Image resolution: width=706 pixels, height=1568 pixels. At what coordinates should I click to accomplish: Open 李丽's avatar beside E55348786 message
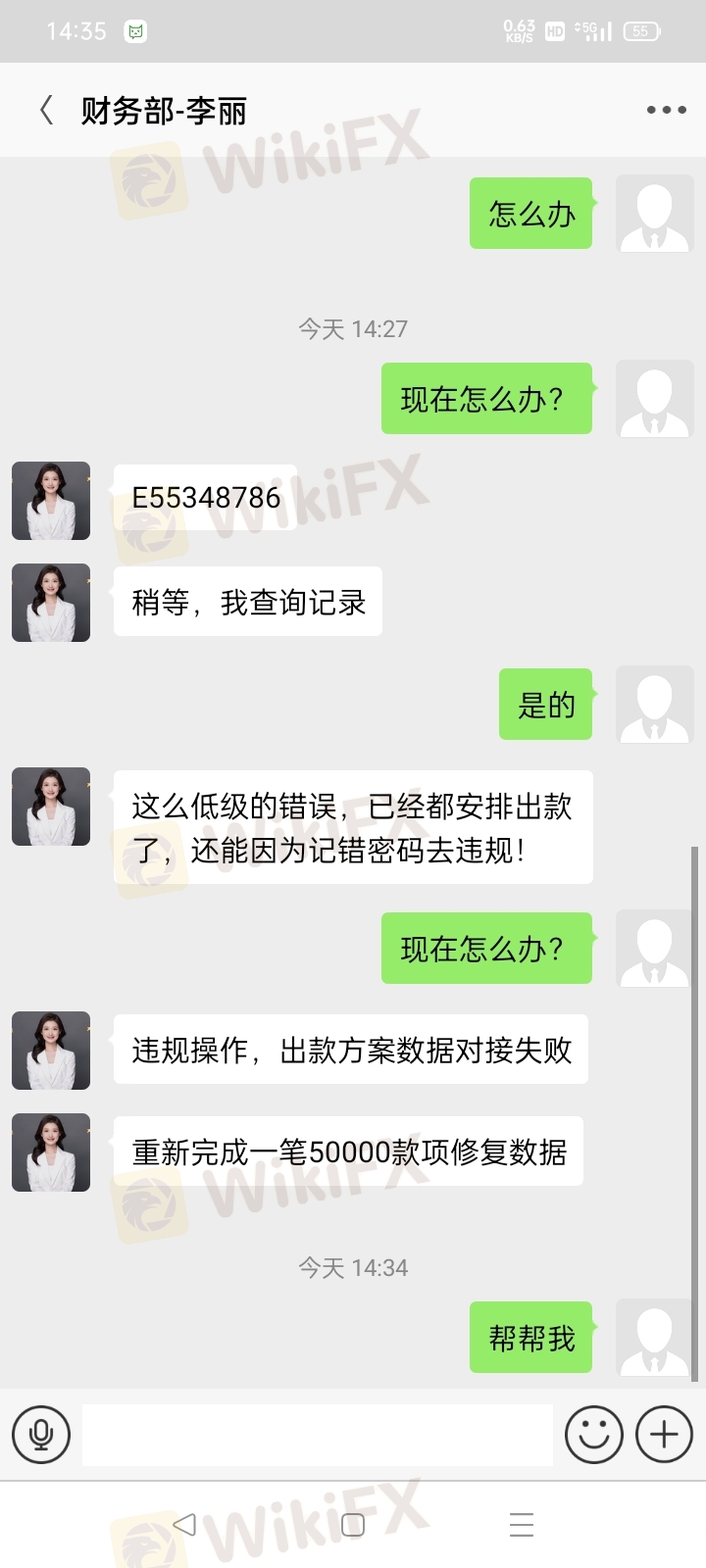[51, 501]
